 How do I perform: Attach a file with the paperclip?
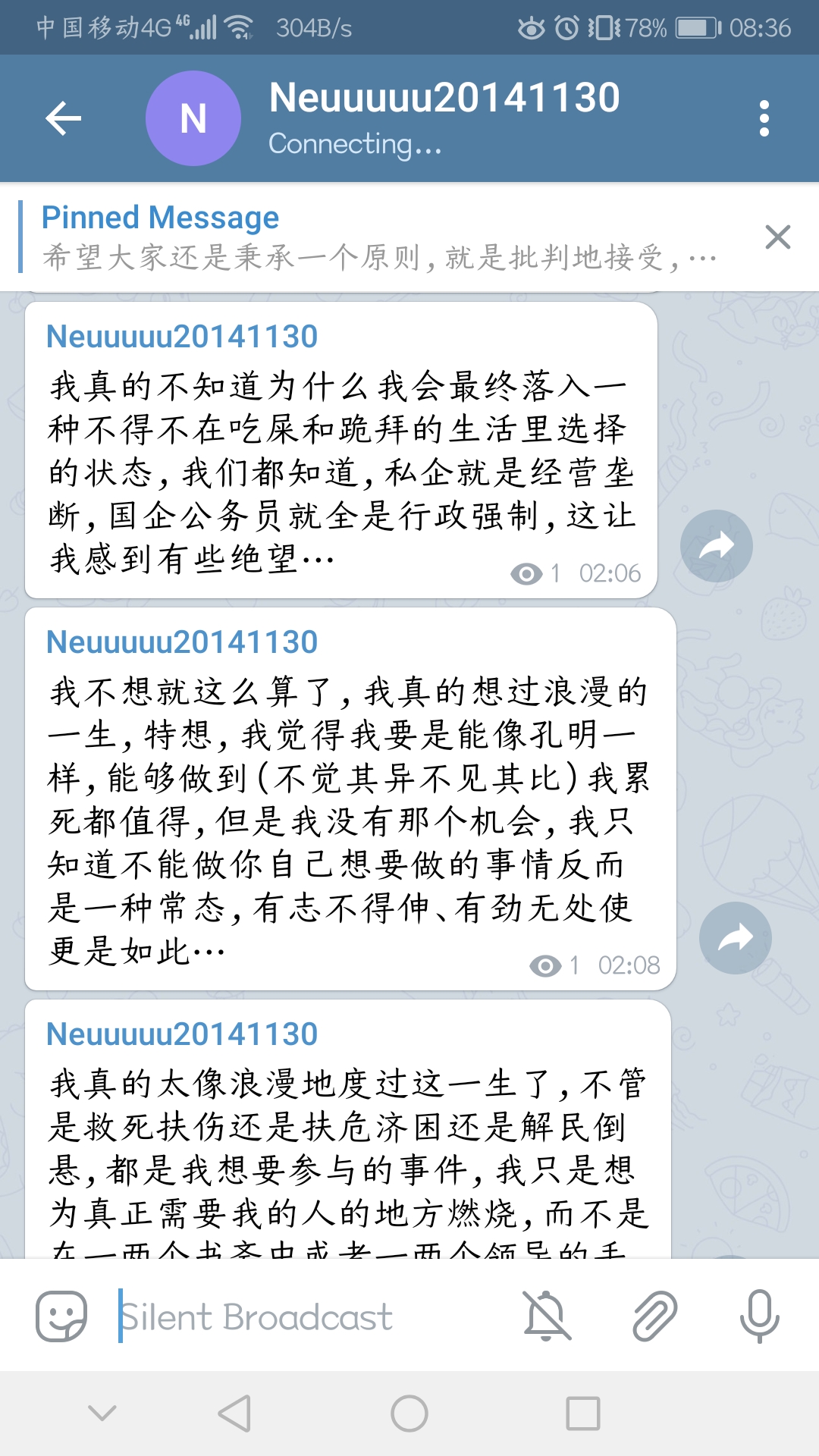pyautogui.click(x=654, y=1316)
